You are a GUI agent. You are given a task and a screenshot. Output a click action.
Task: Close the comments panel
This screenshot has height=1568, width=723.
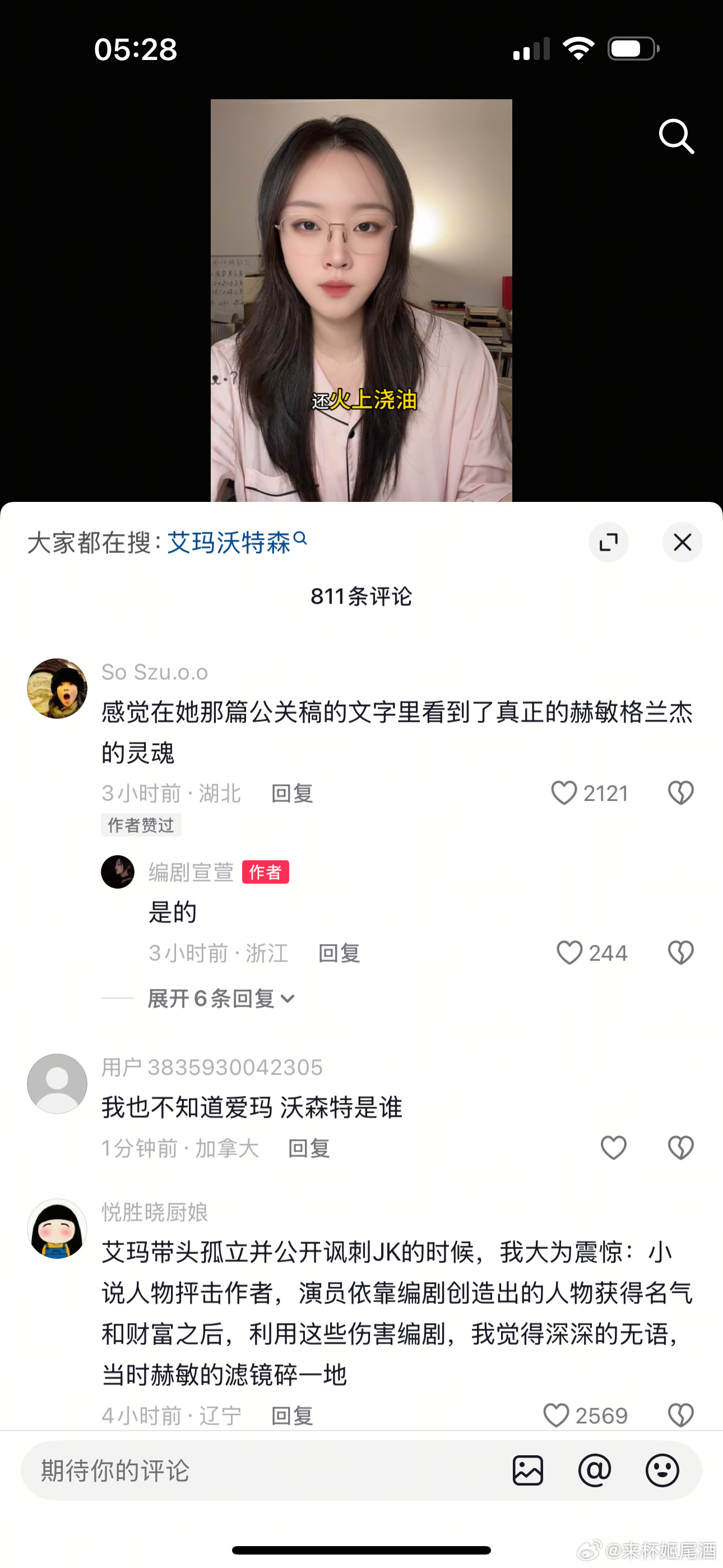(682, 542)
